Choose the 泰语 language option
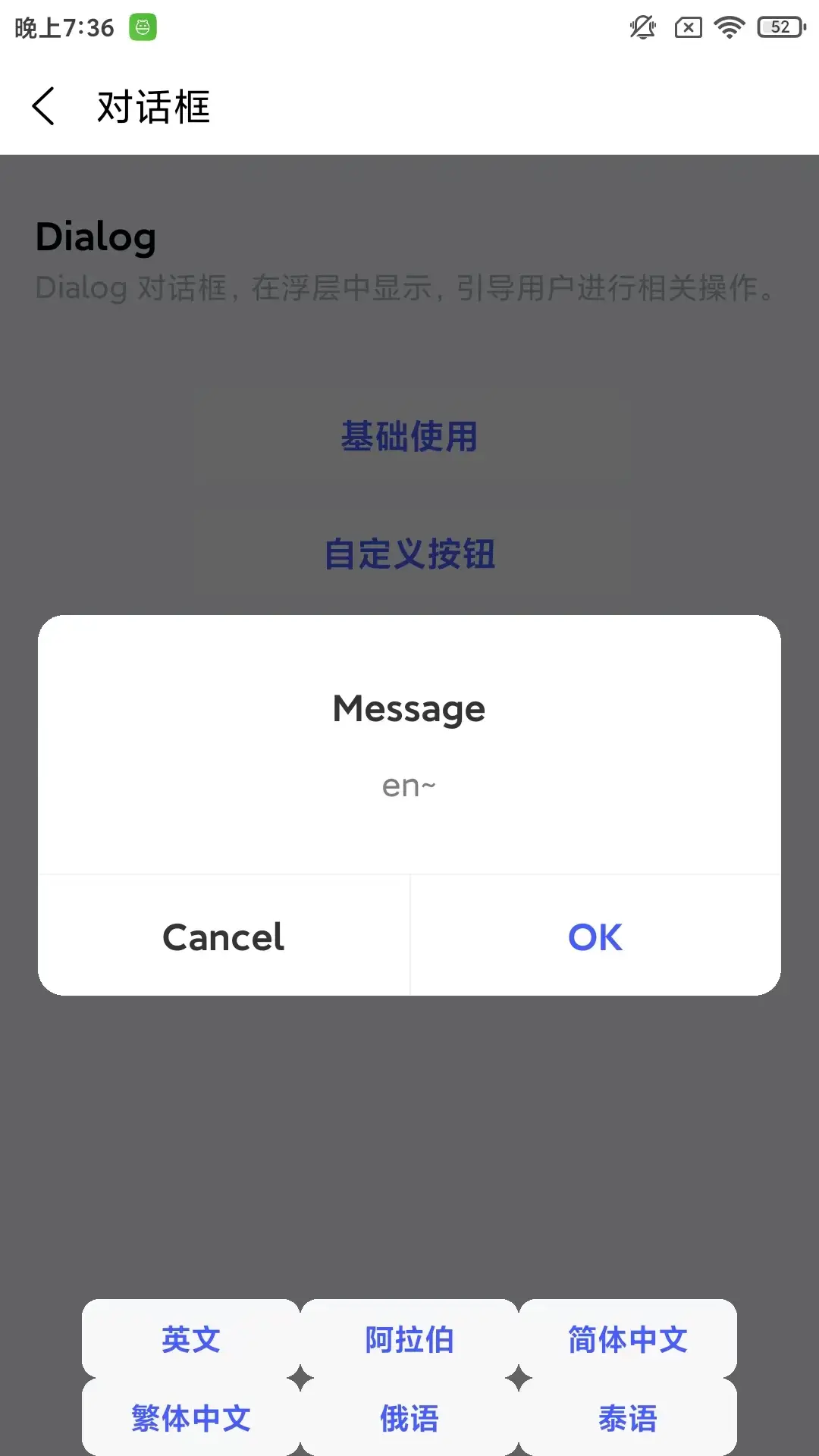The image size is (819, 1456). coord(628,1418)
